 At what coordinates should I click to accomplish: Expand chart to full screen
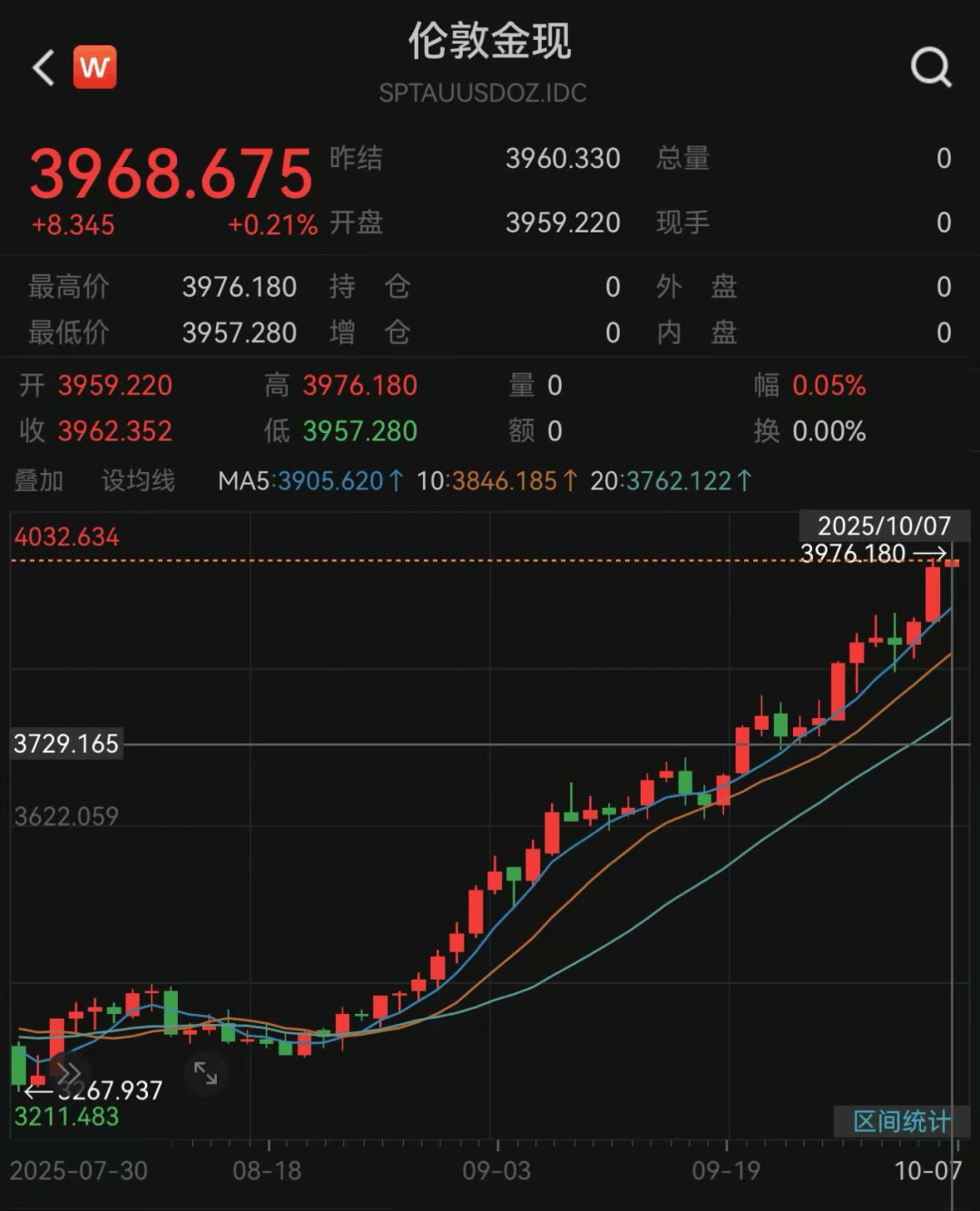[x=206, y=1074]
